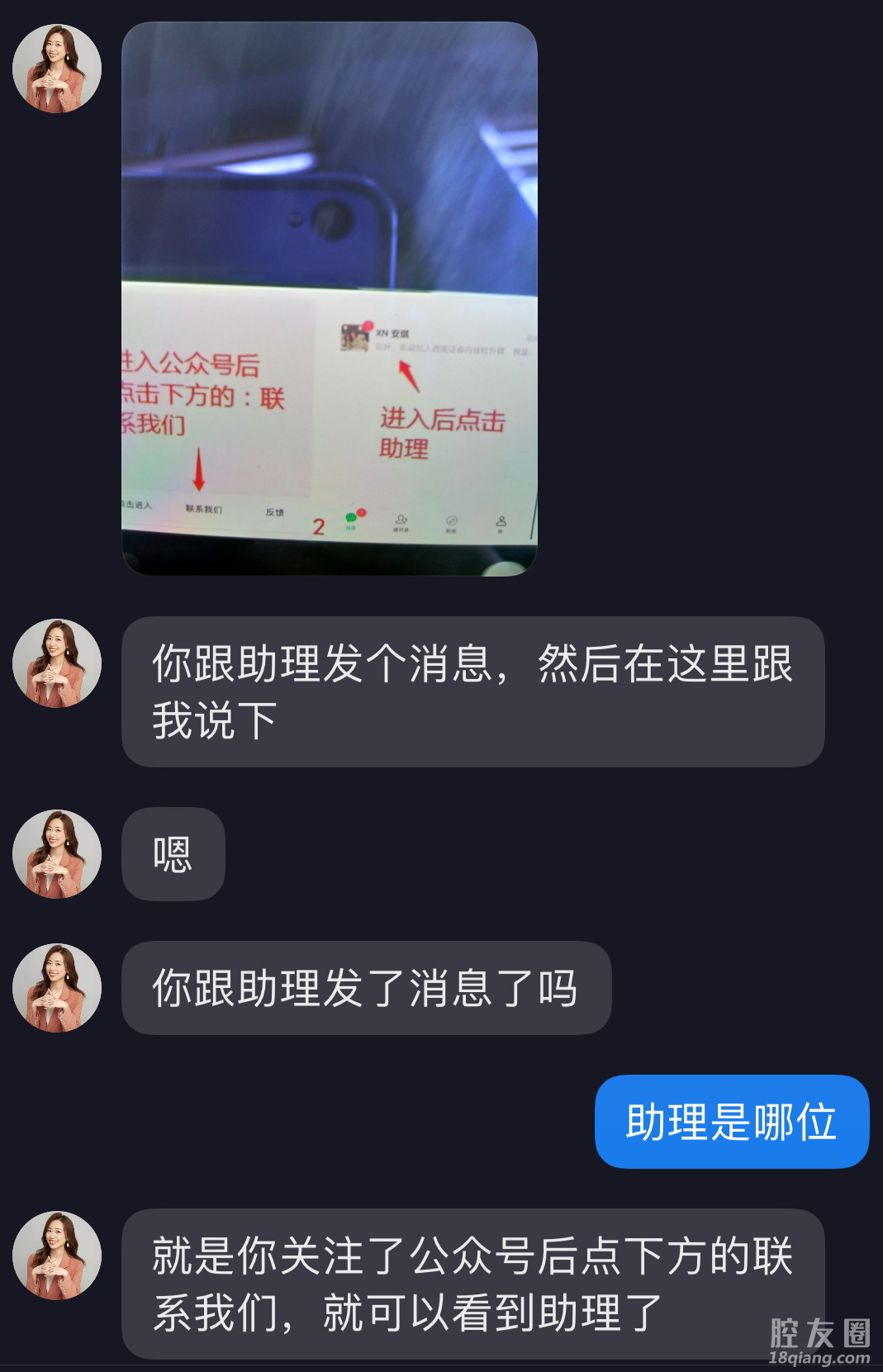Tap the avatar next to "你跟助理发了消息了吗"

[57, 987]
